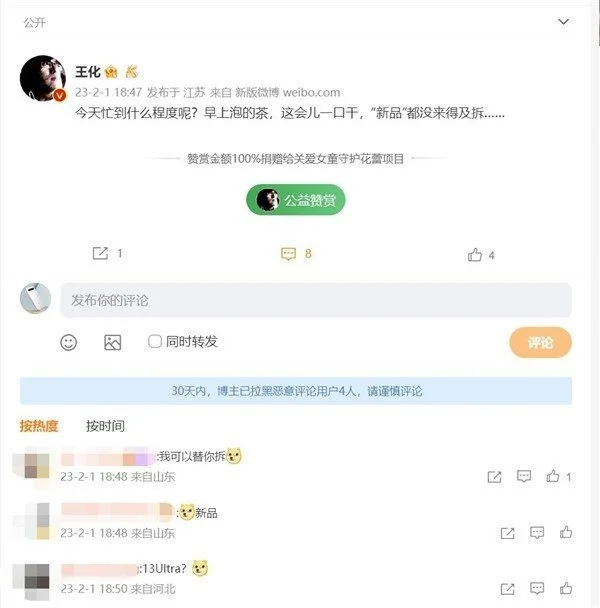Submit with the orange 评论 button
This screenshot has height=608, width=600.
click(x=540, y=342)
